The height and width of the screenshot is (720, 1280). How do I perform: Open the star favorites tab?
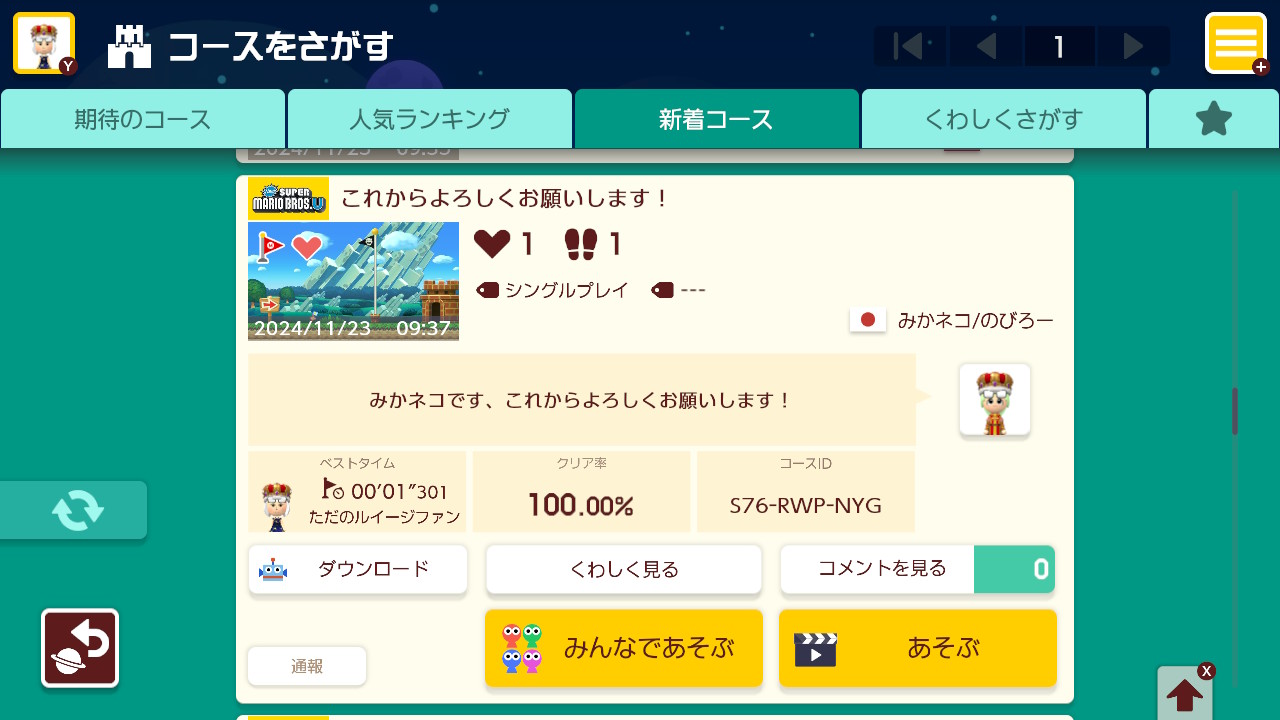1213,119
